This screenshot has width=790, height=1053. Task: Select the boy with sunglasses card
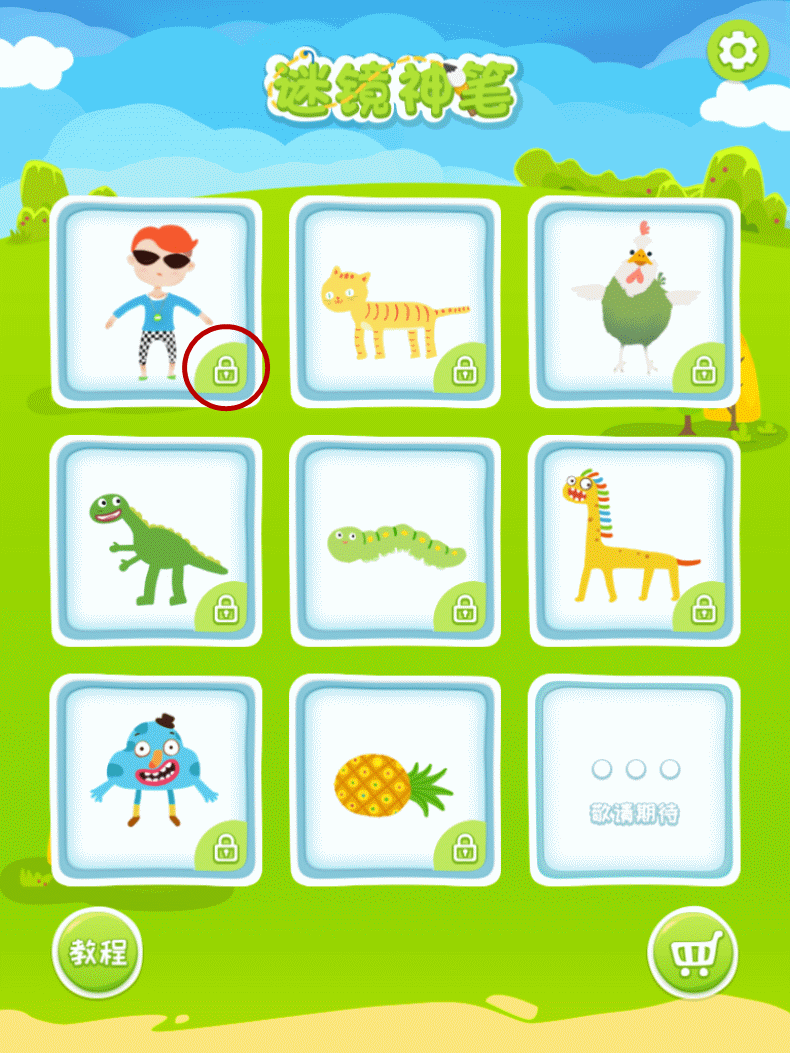[155, 302]
